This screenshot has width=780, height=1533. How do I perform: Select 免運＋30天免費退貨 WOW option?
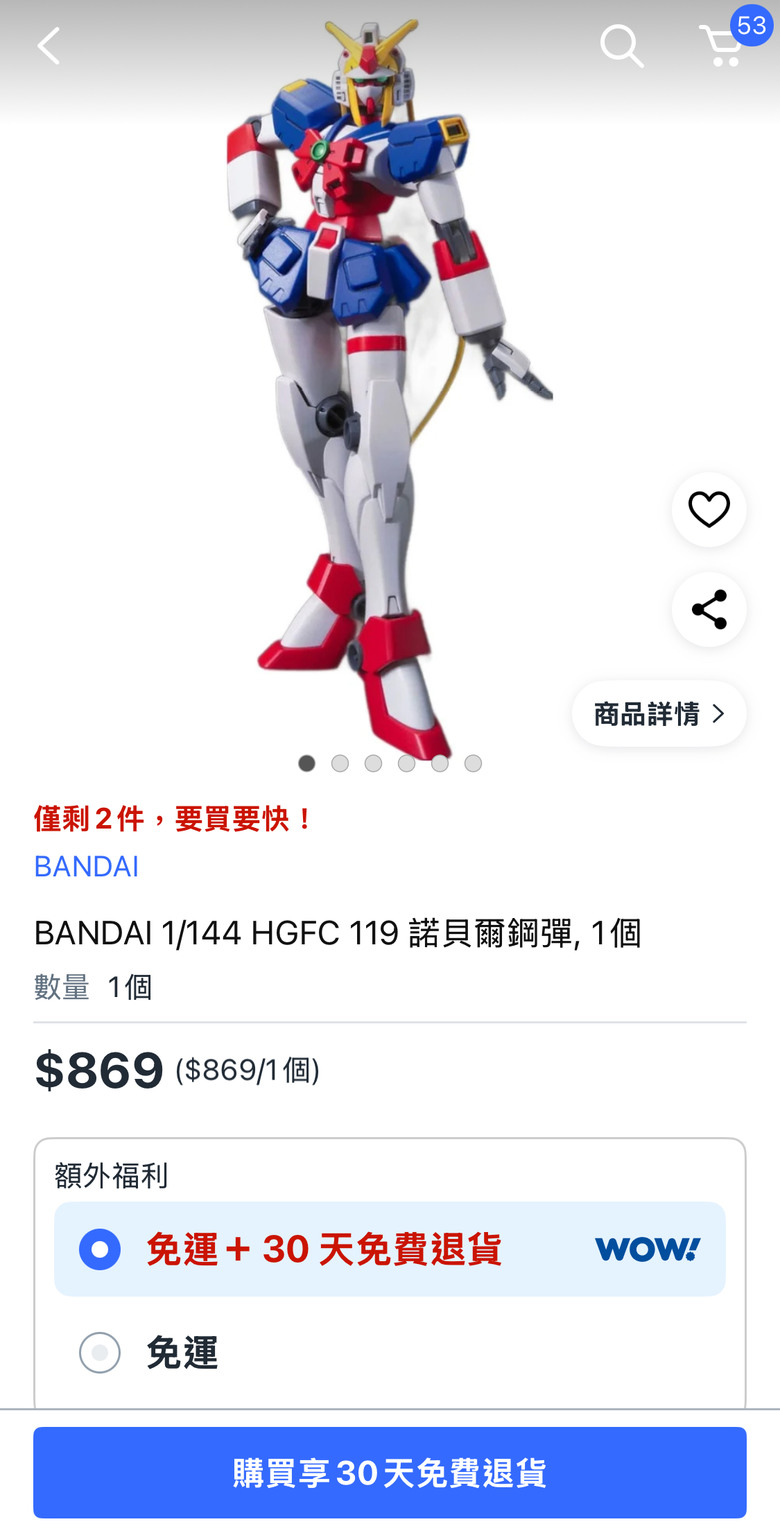coord(100,1249)
